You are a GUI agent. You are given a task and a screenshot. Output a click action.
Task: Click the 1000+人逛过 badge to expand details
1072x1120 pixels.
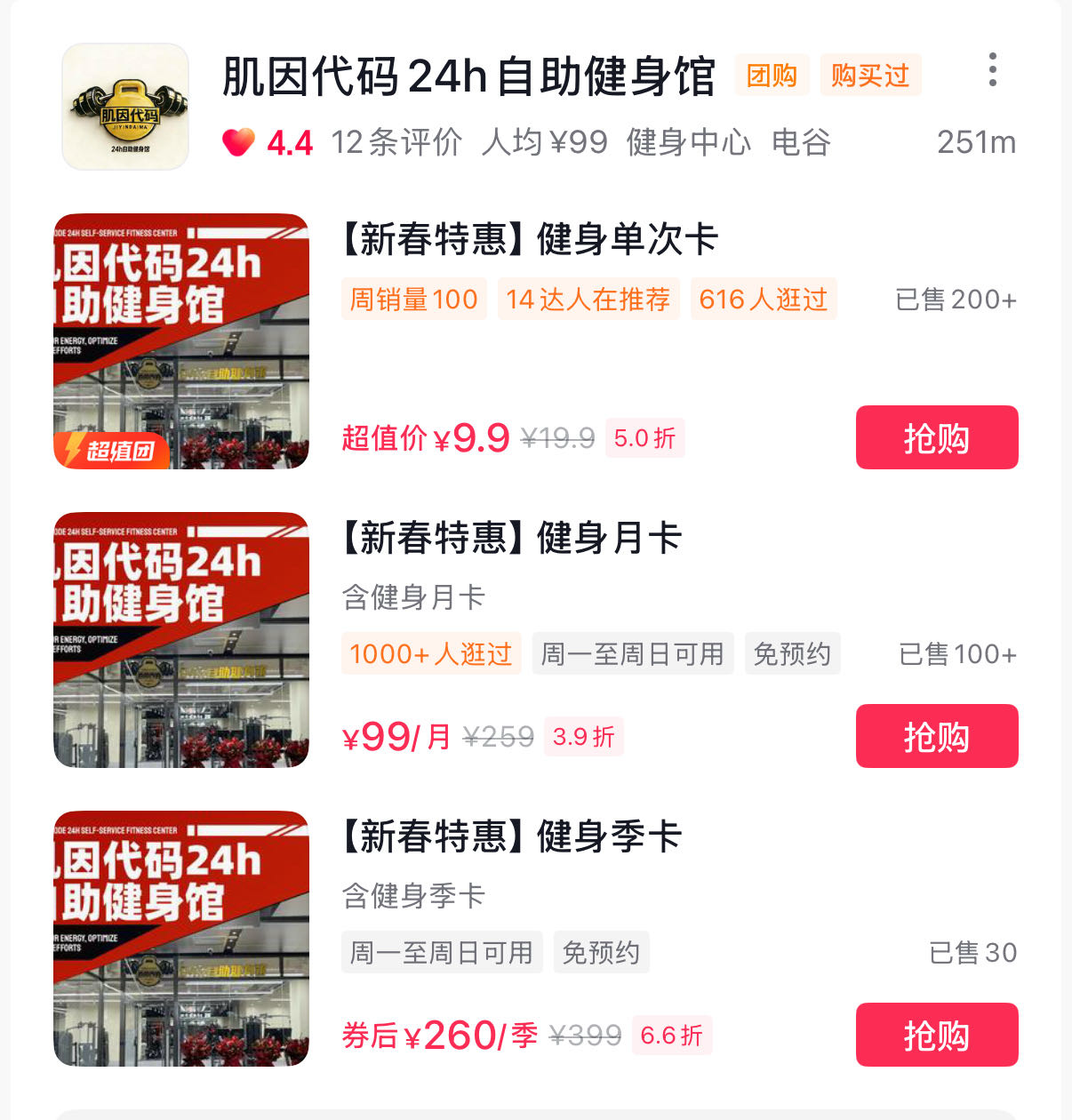pyautogui.click(x=430, y=653)
